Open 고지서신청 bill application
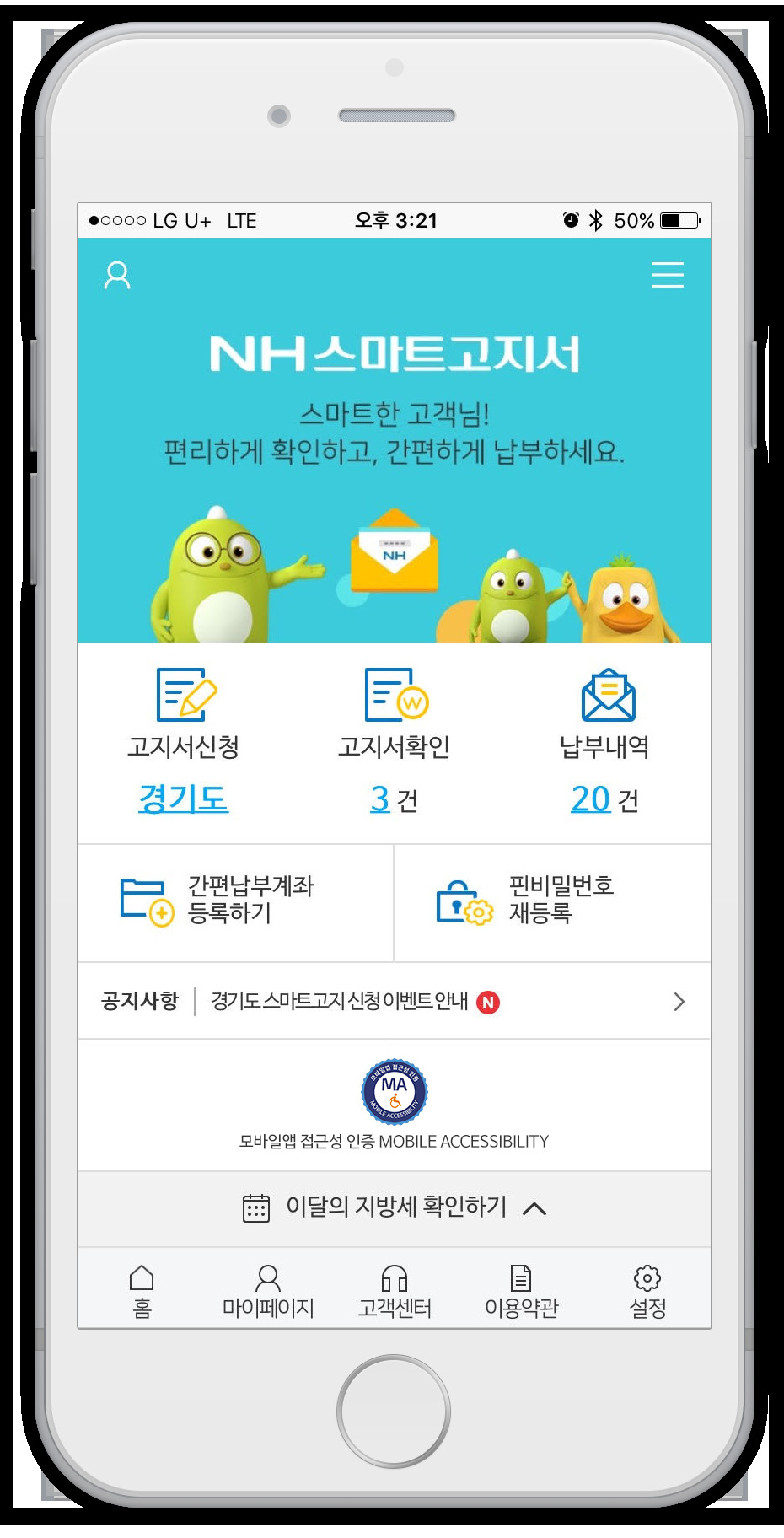The height and width of the screenshot is (1538, 784). pos(184,713)
